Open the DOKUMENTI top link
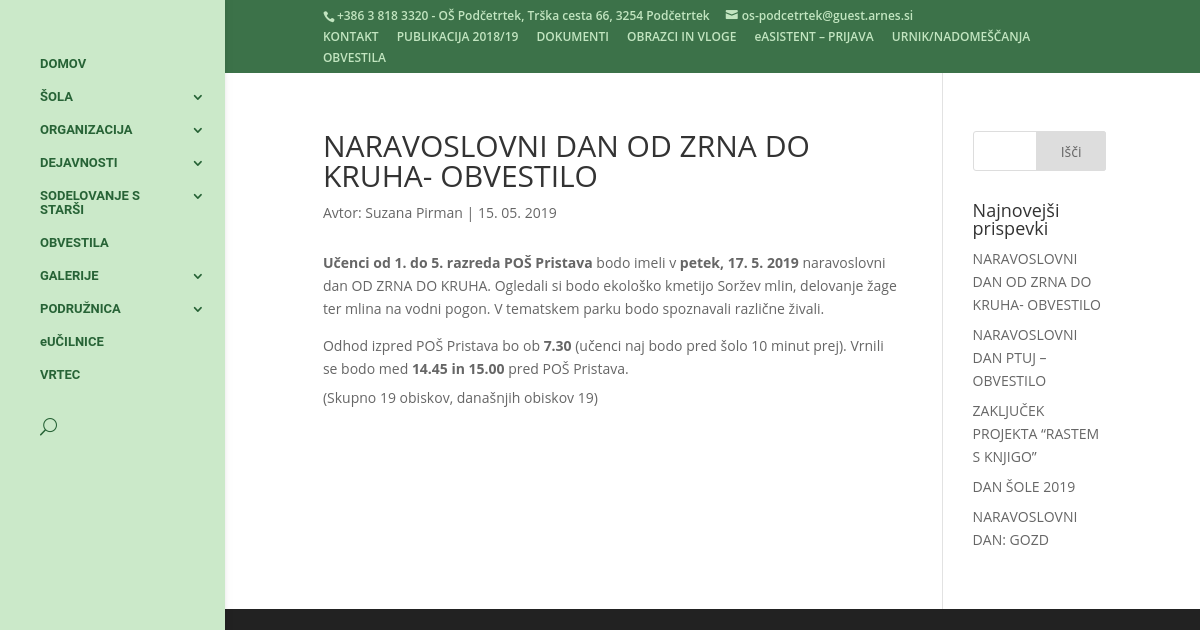This screenshot has width=1200, height=630. (x=572, y=37)
